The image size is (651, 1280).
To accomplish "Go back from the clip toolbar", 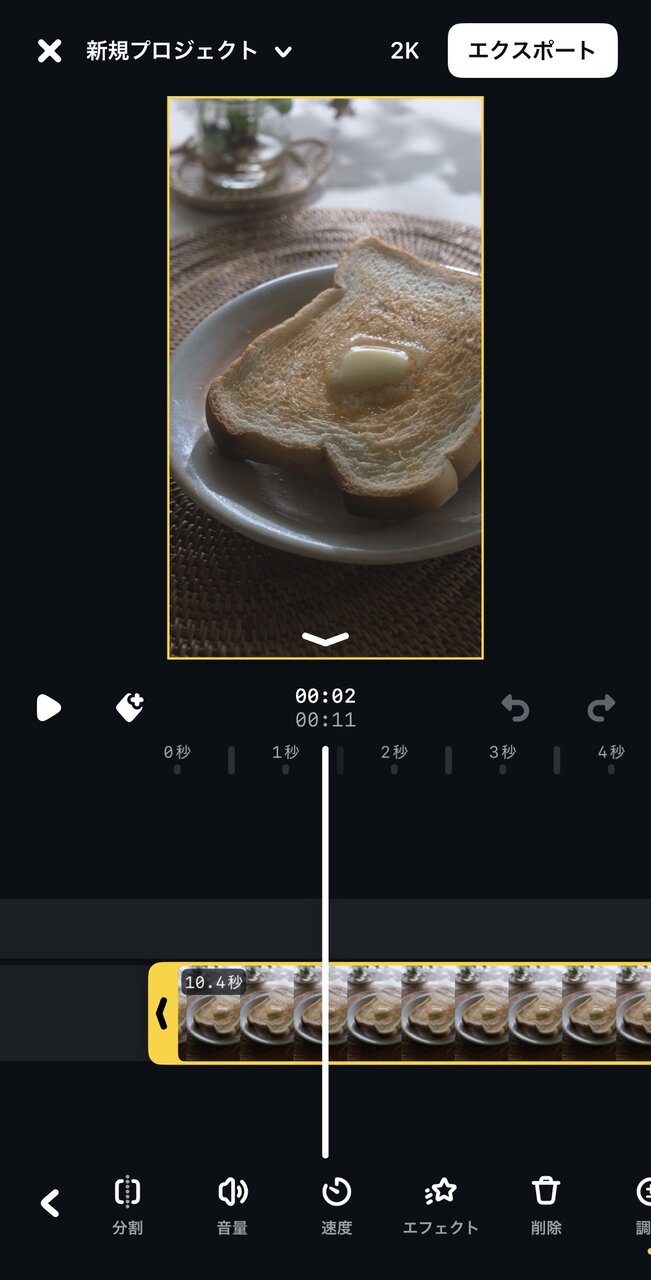I will pyautogui.click(x=49, y=1203).
